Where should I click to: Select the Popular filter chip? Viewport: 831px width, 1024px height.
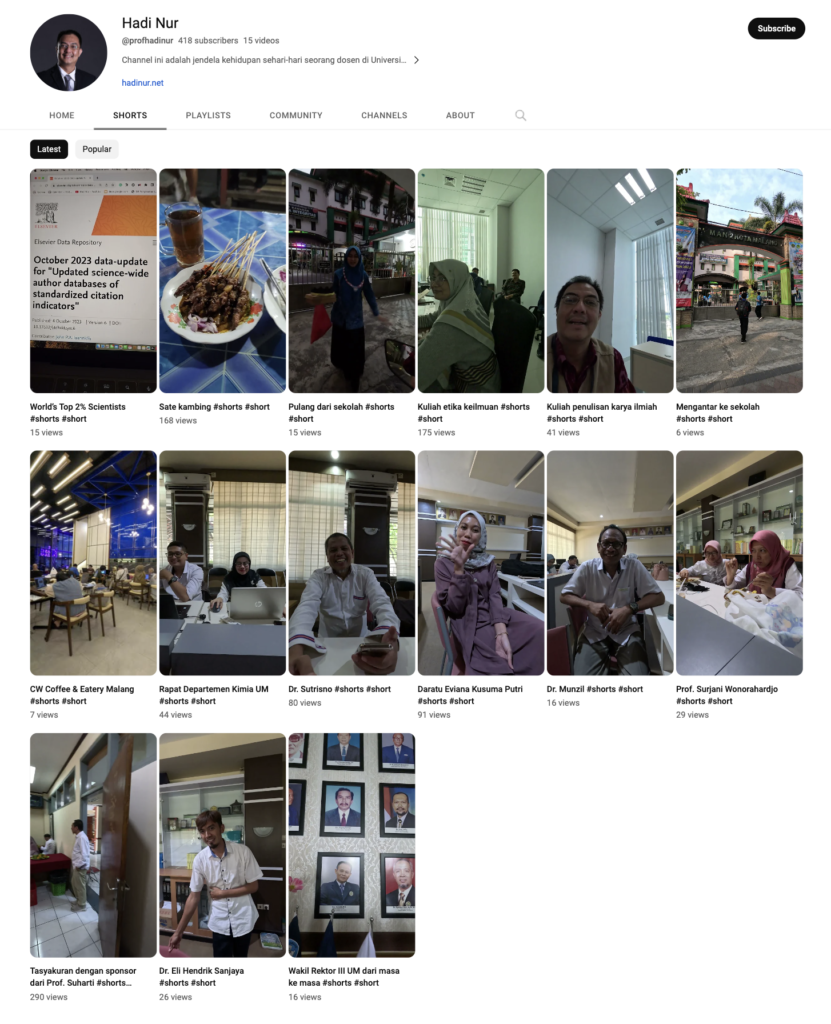(x=97, y=149)
